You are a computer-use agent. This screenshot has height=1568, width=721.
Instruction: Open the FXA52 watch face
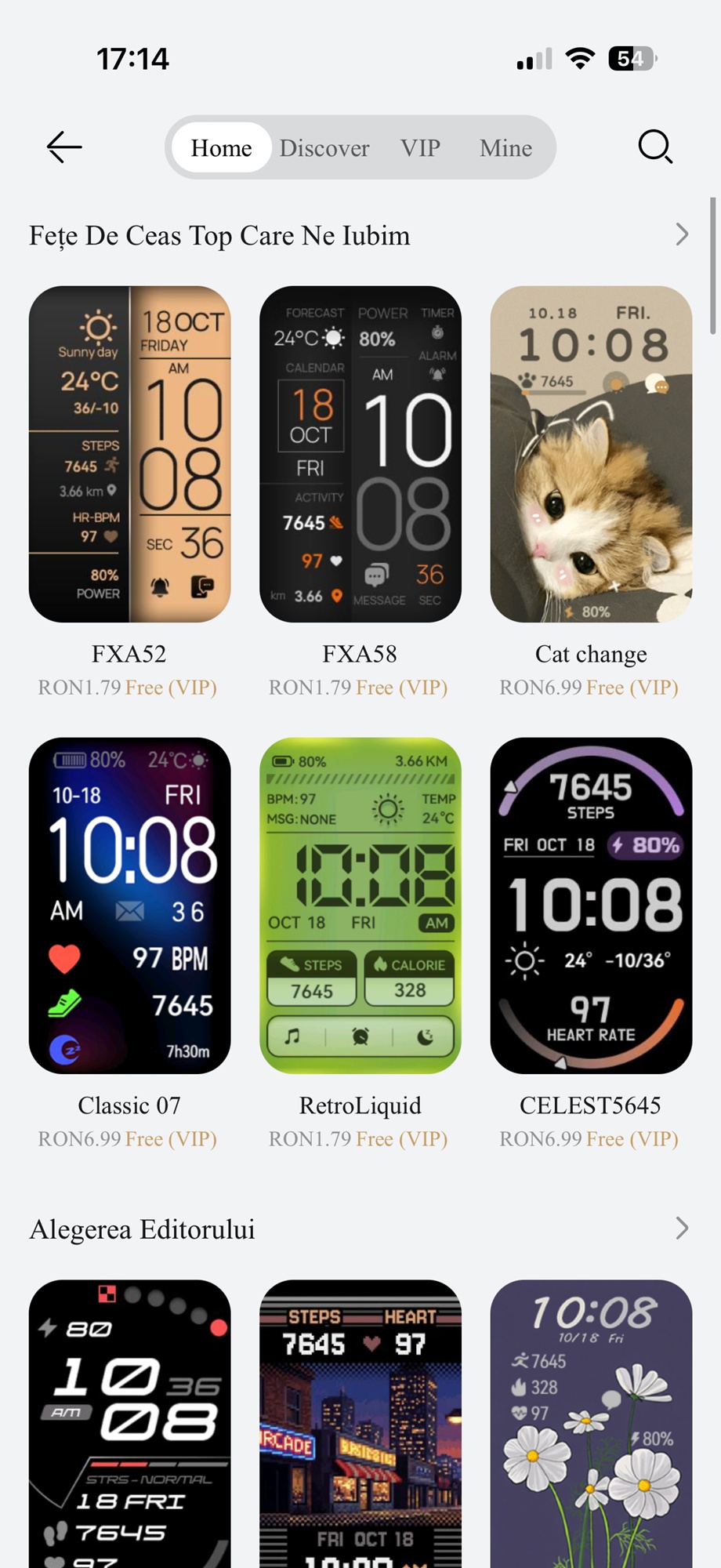coord(130,454)
